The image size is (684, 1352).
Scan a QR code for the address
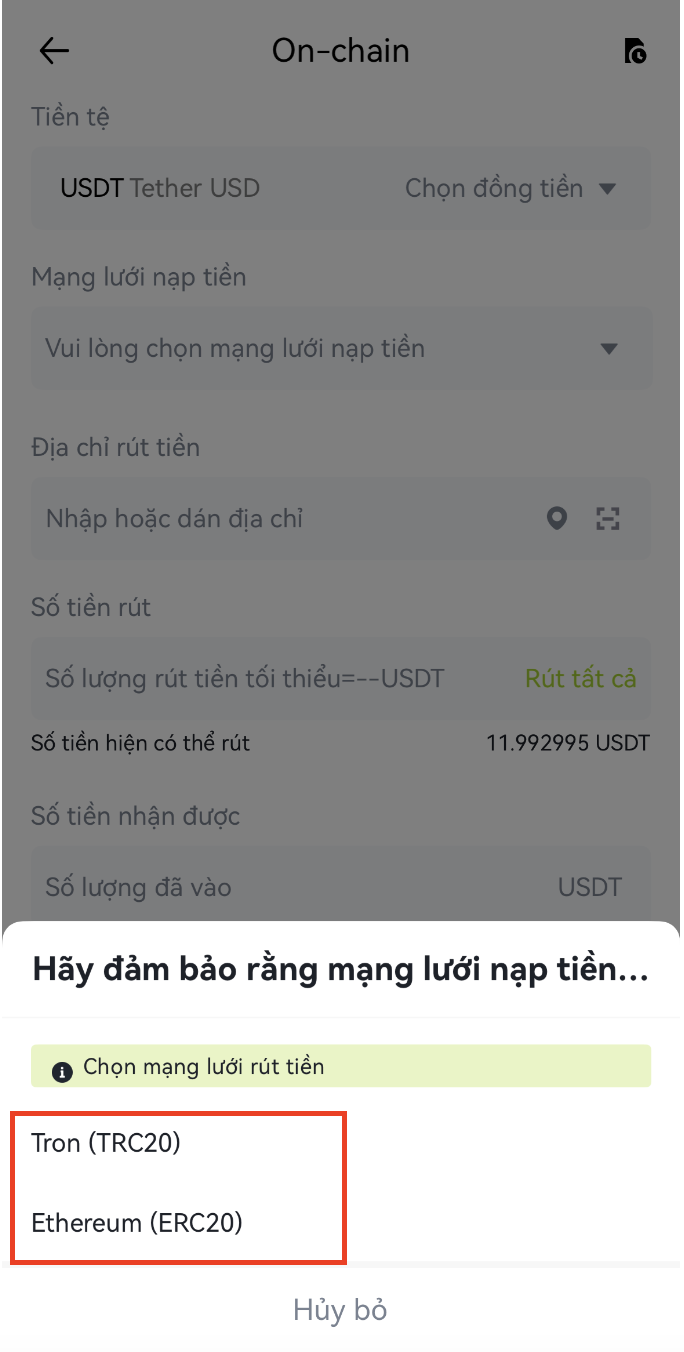pos(608,518)
